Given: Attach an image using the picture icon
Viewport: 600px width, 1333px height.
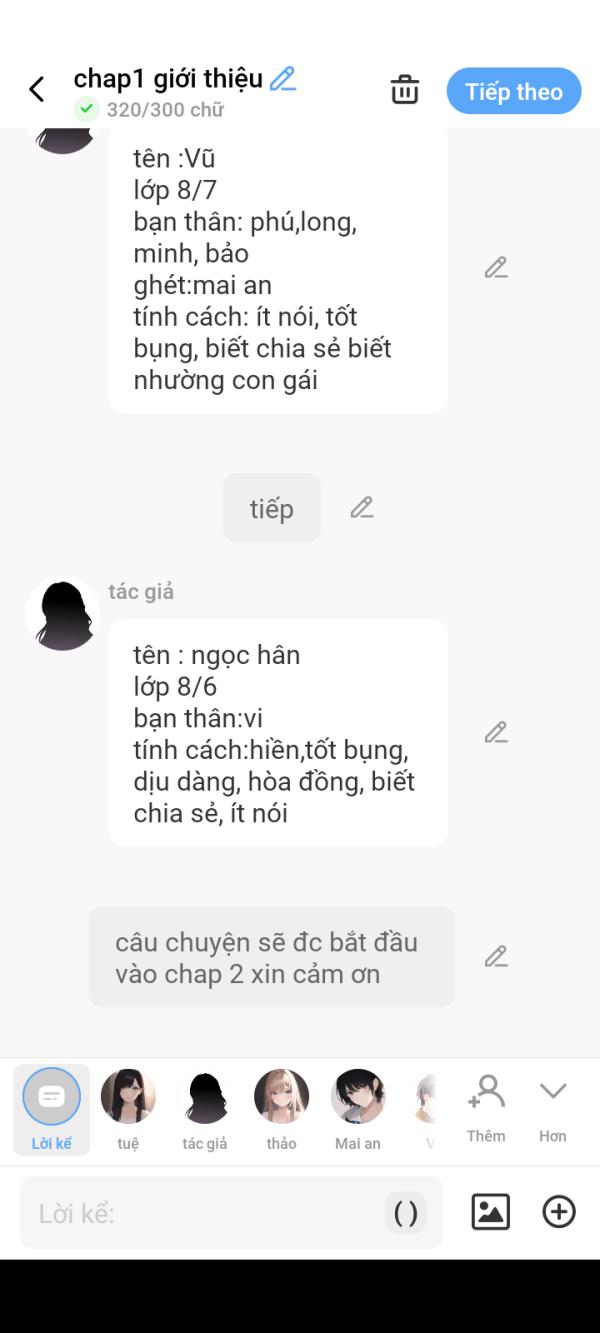Looking at the screenshot, I should coord(491,1212).
